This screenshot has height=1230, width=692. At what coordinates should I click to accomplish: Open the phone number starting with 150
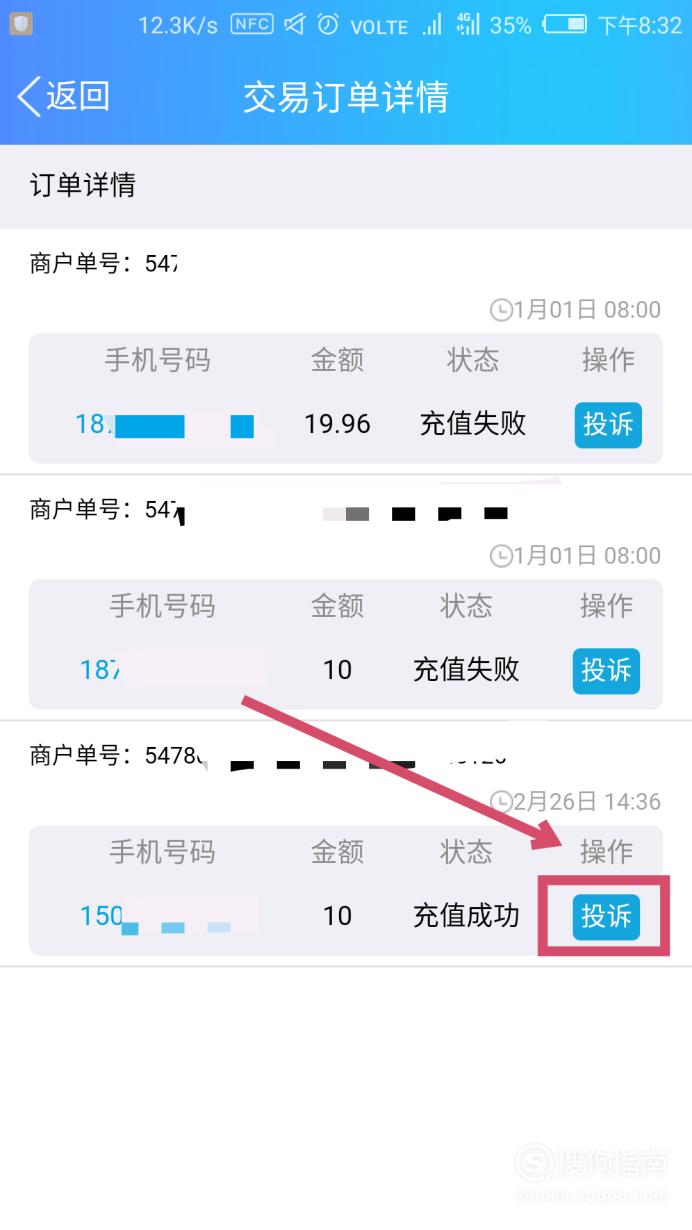(168, 915)
